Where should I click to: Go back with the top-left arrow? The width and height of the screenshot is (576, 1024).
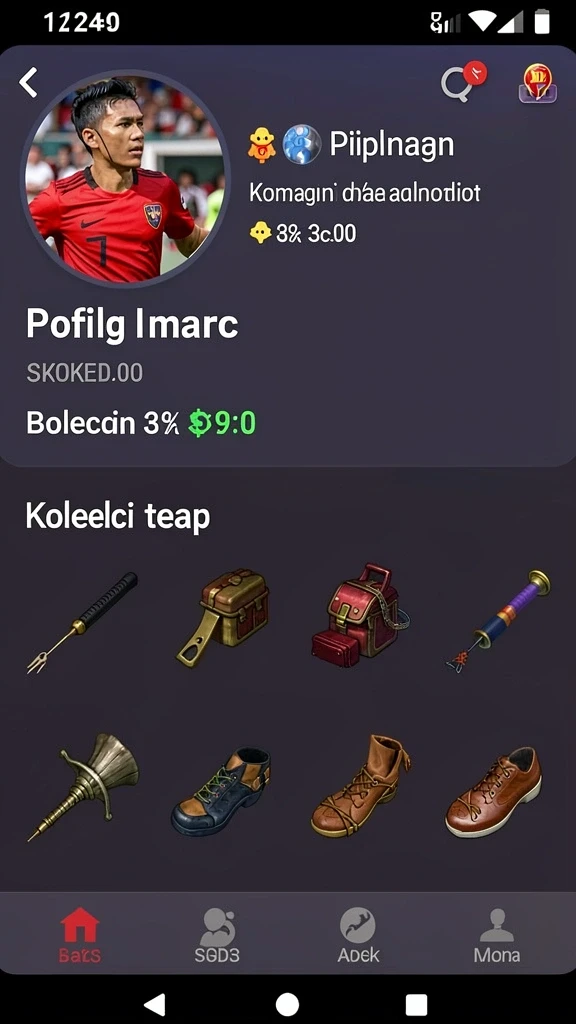pos(29,82)
